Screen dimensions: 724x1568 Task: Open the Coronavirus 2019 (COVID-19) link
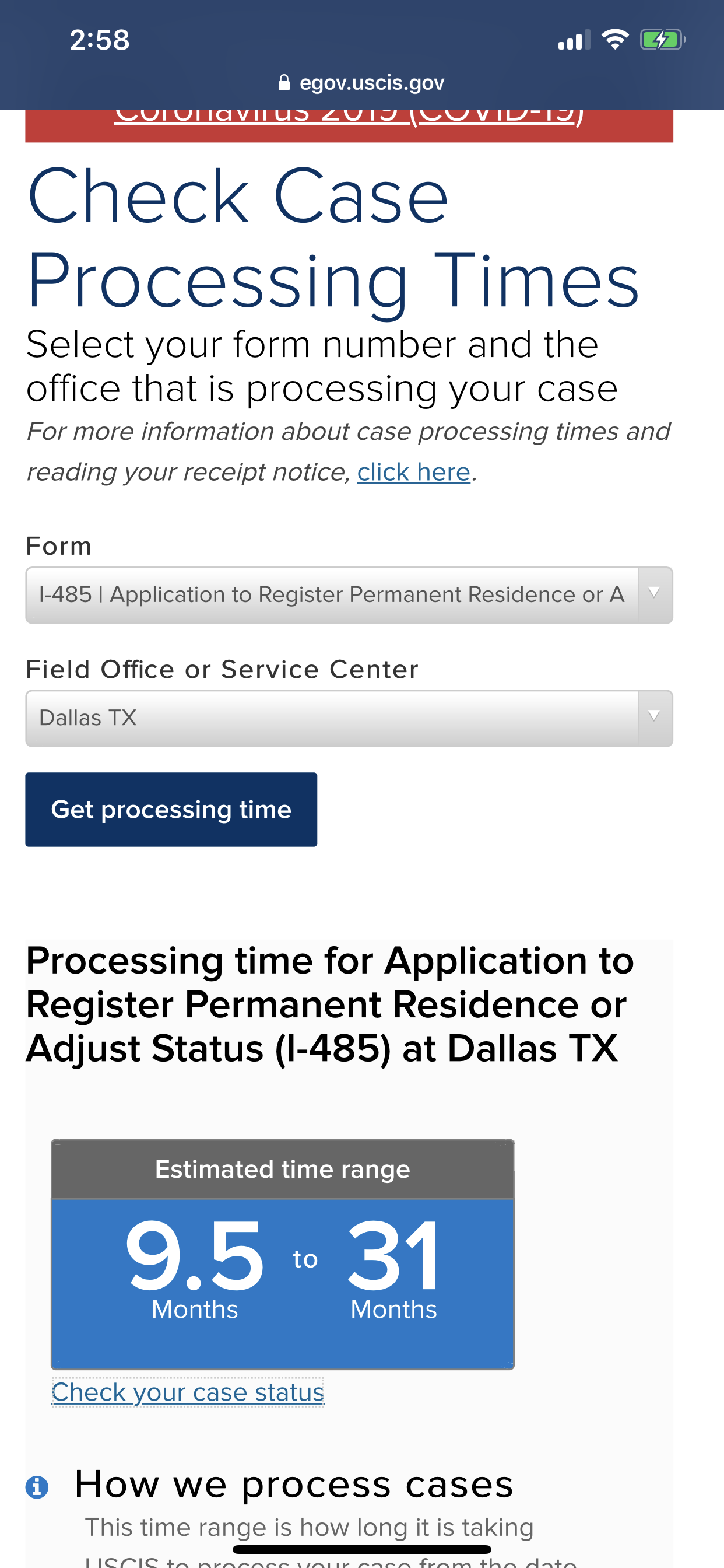349,118
